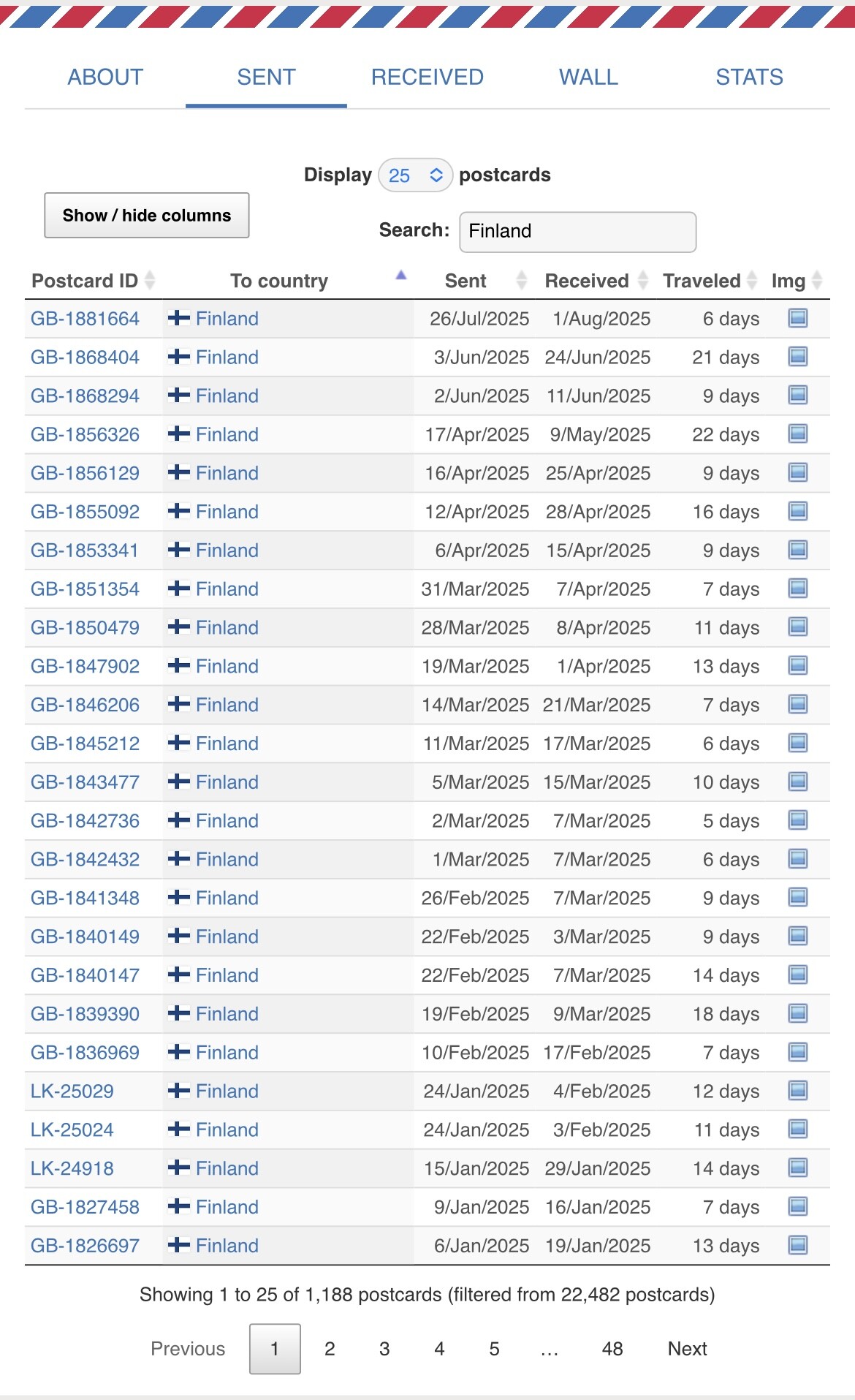
Task: Go to page 2 of results
Action: [x=330, y=1349]
